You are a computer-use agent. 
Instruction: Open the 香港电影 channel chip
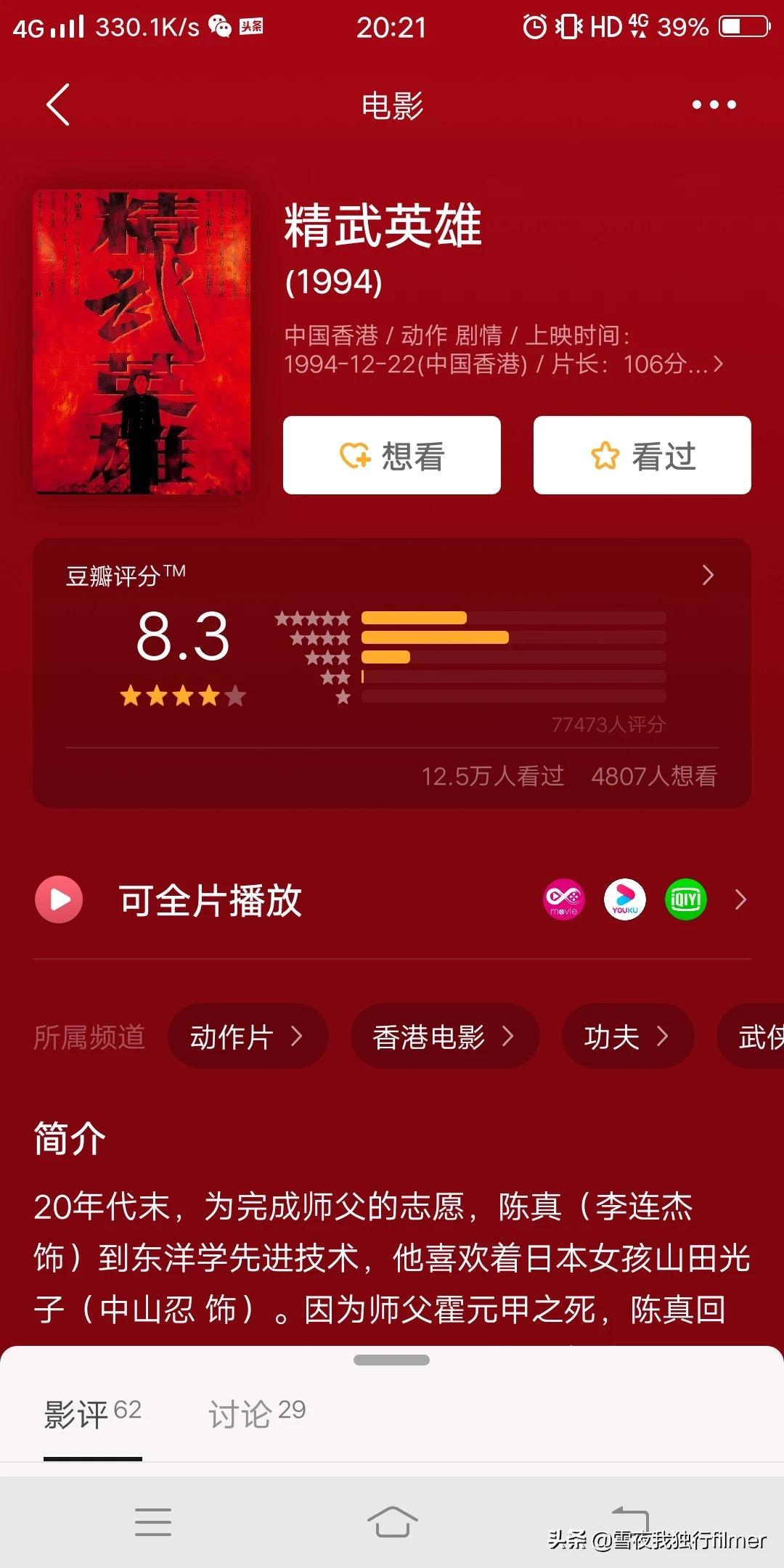(x=444, y=1037)
